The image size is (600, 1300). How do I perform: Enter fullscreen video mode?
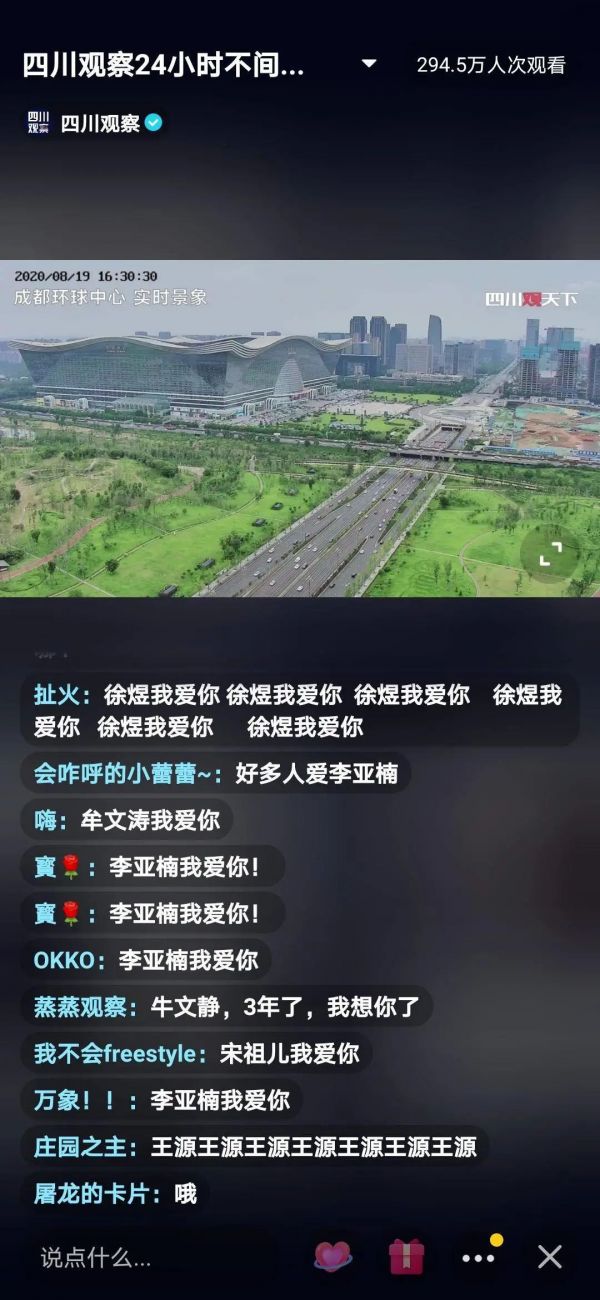click(x=550, y=555)
